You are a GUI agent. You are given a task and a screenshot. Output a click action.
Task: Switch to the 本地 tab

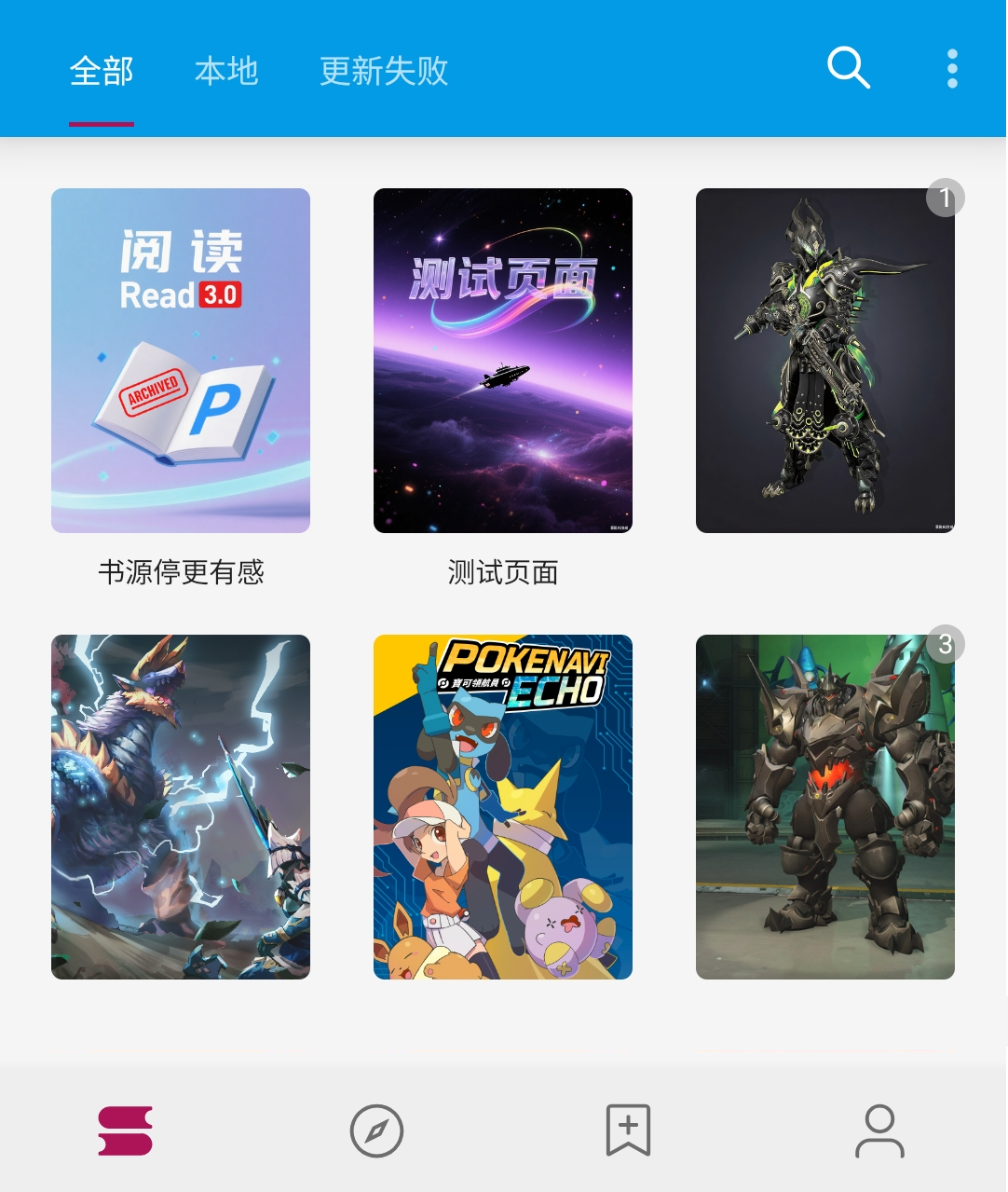pyautogui.click(x=226, y=71)
